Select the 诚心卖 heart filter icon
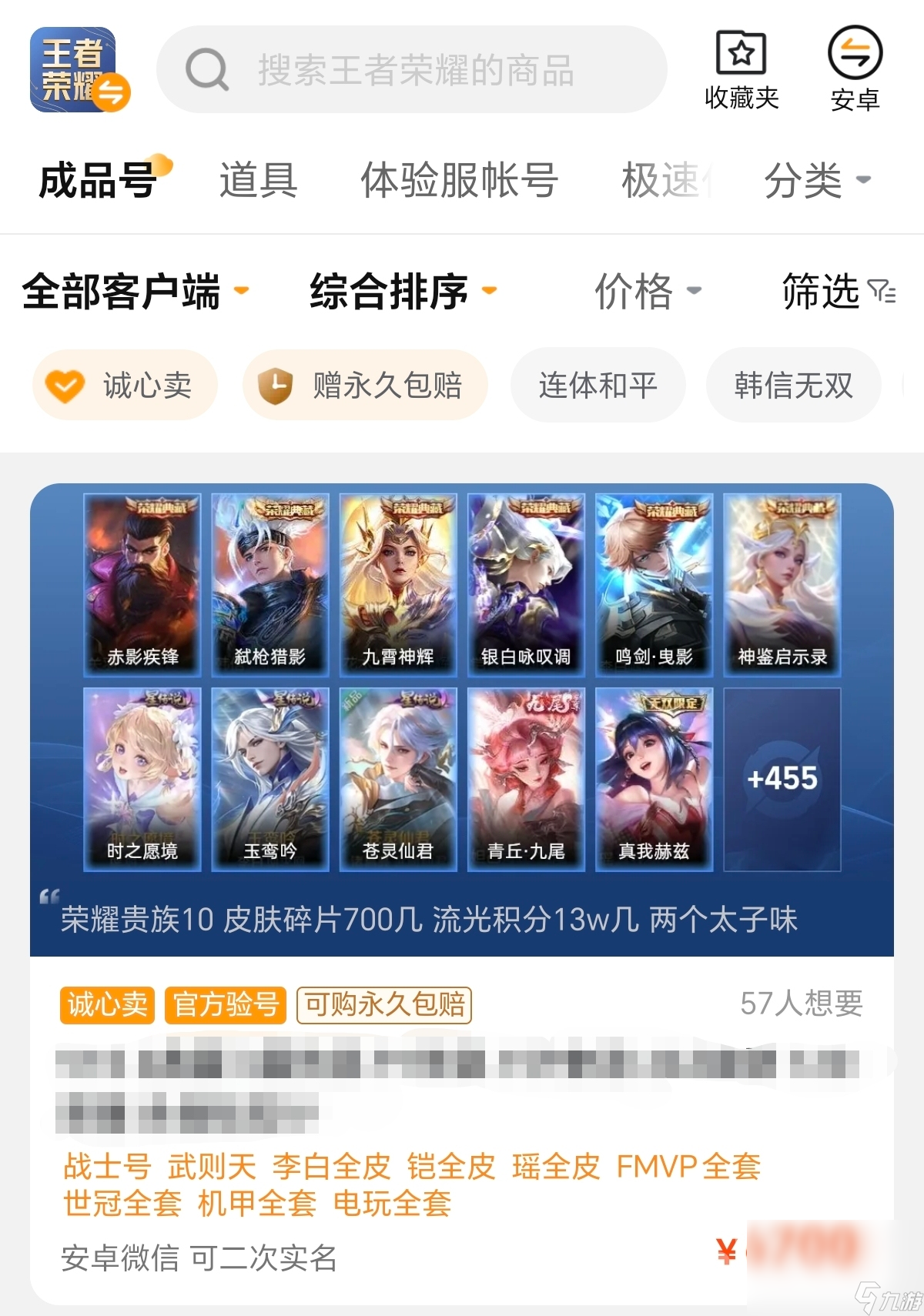 65,385
